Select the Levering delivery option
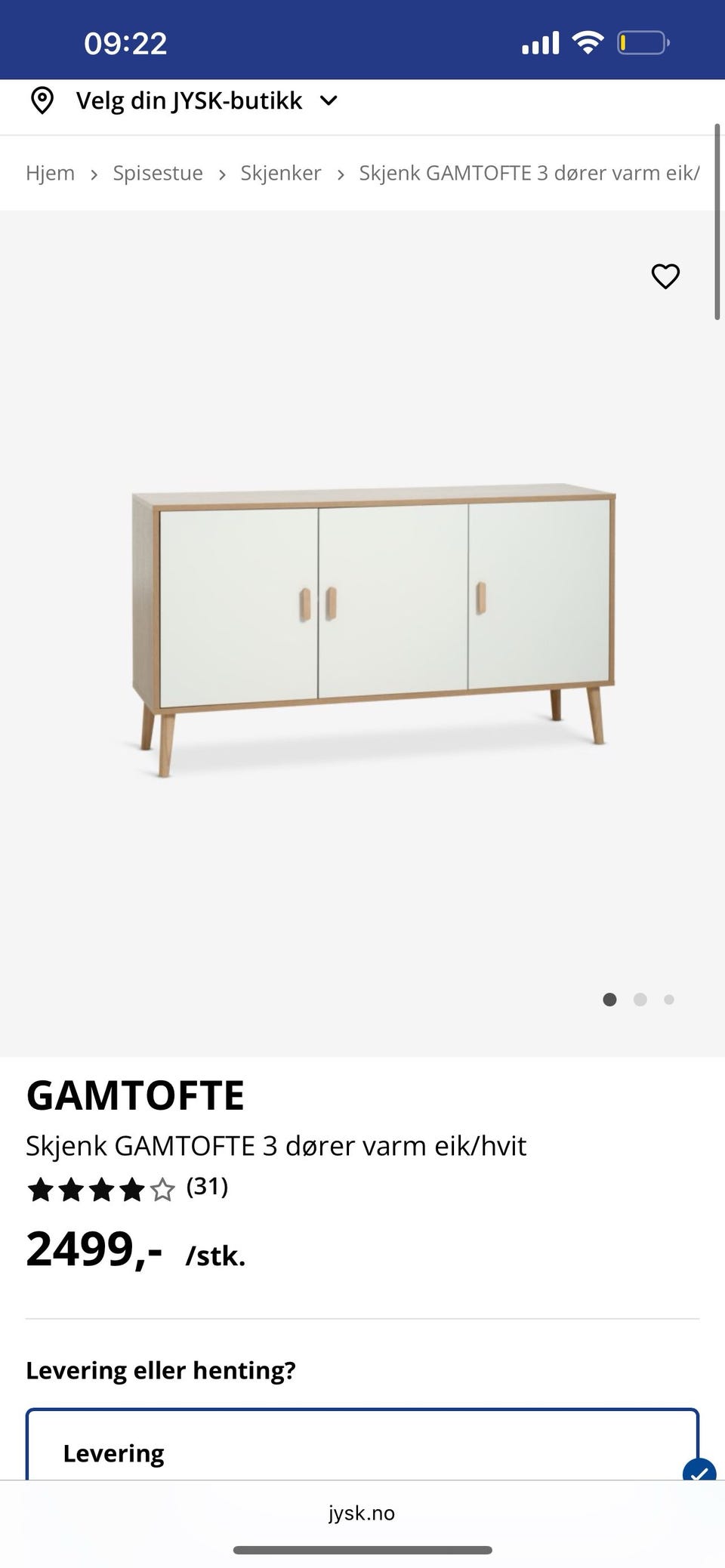Image resolution: width=725 pixels, height=1568 pixels. click(113, 1452)
